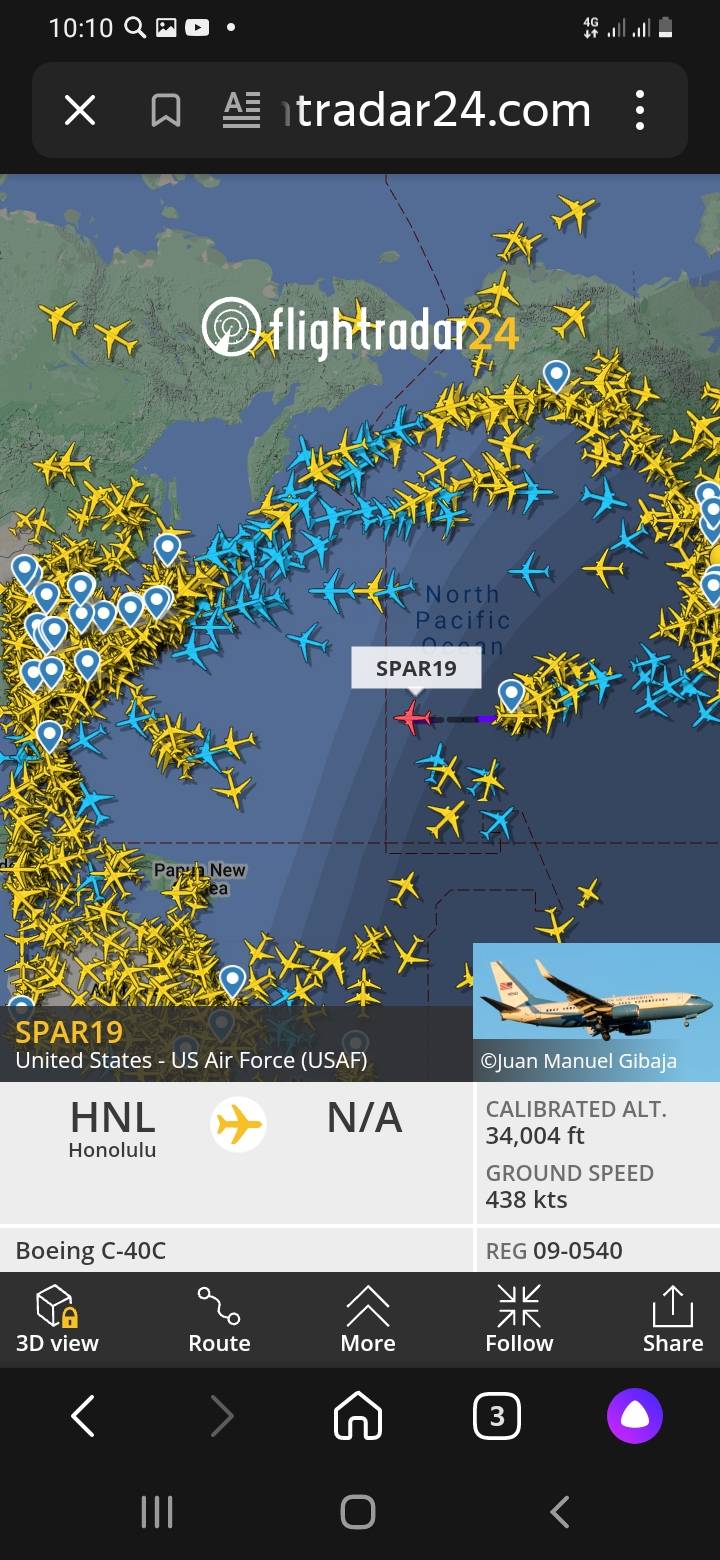Share this flight
The image size is (720, 1560).
click(x=672, y=1319)
